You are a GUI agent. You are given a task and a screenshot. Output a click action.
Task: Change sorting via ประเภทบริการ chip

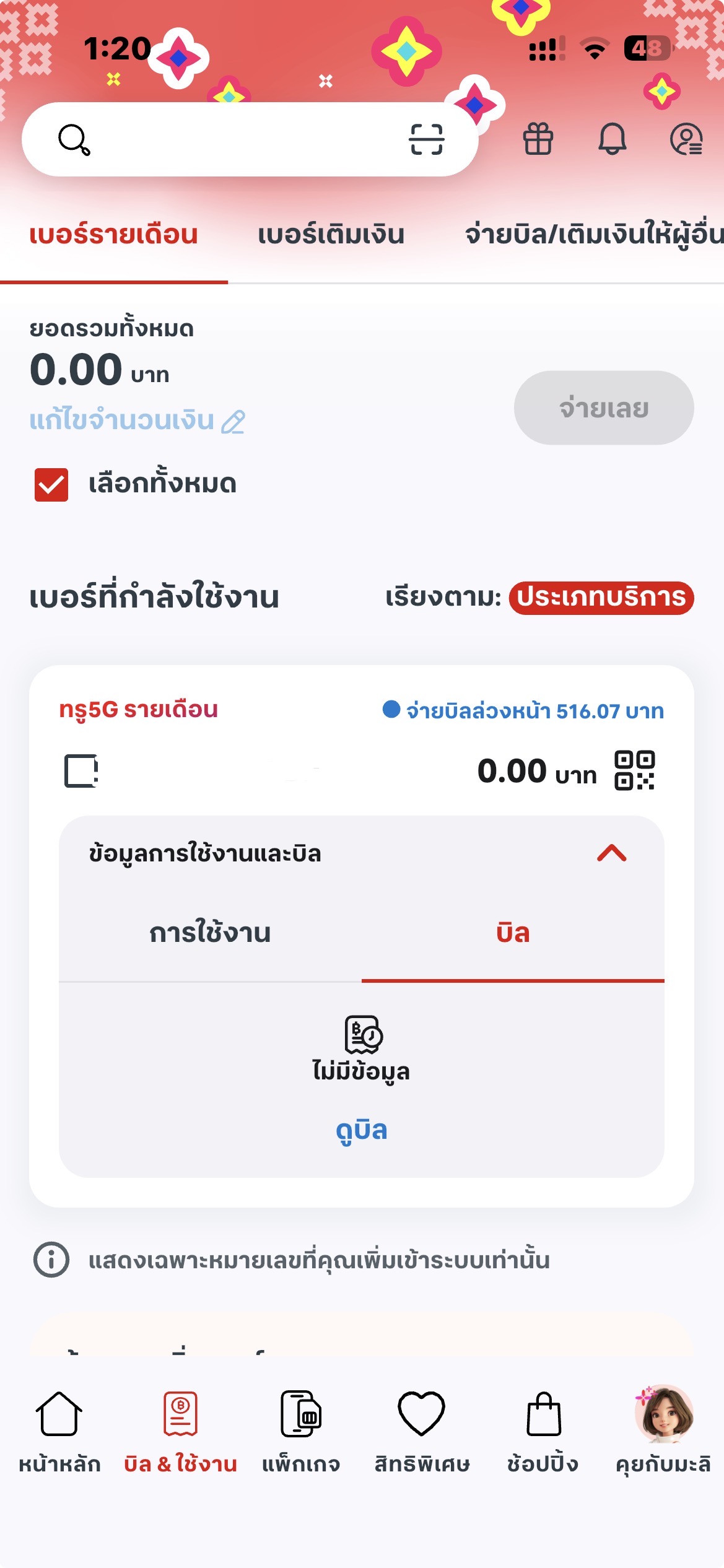[601, 598]
